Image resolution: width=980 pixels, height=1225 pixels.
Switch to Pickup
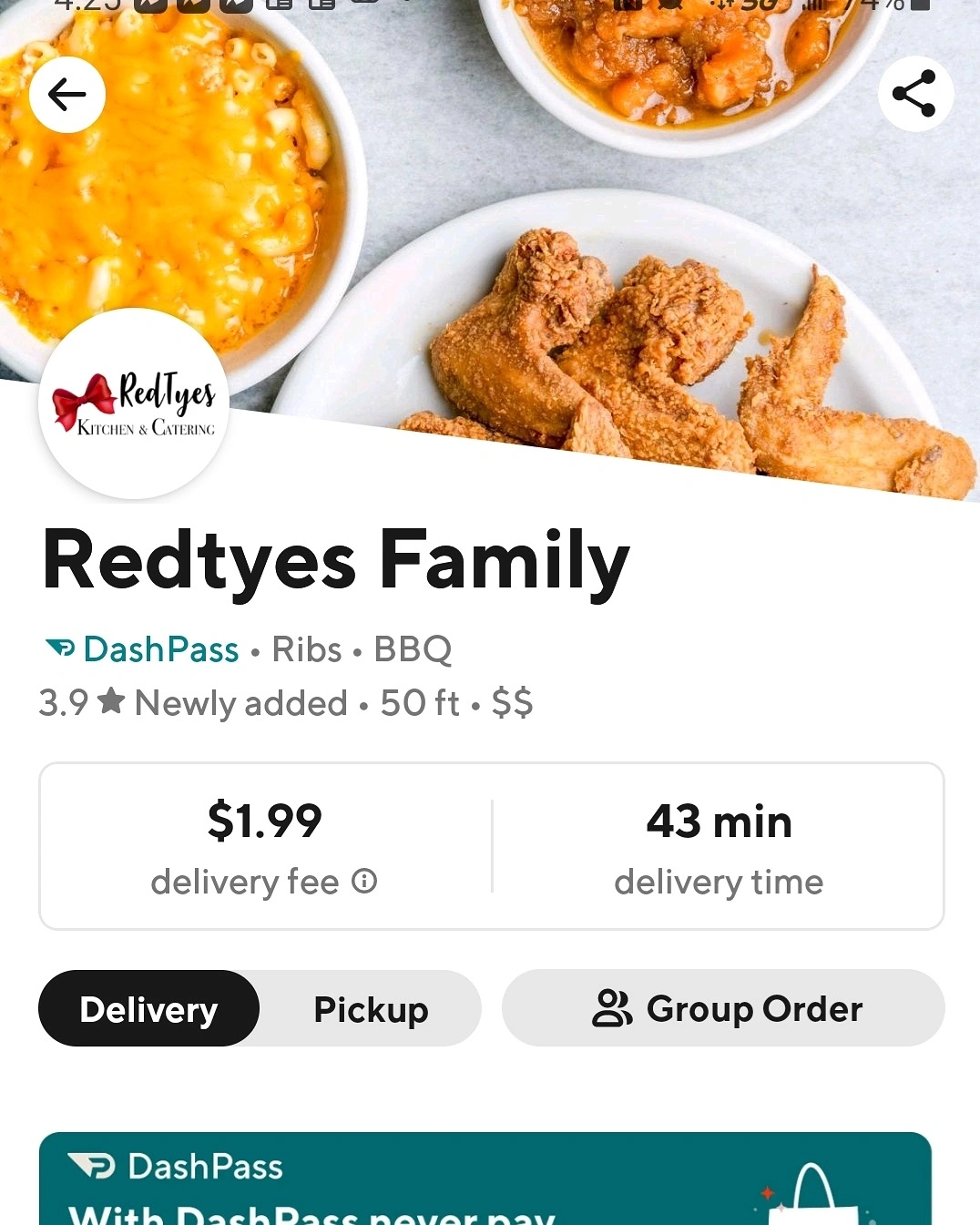pyautogui.click(x=371, y=1009)
